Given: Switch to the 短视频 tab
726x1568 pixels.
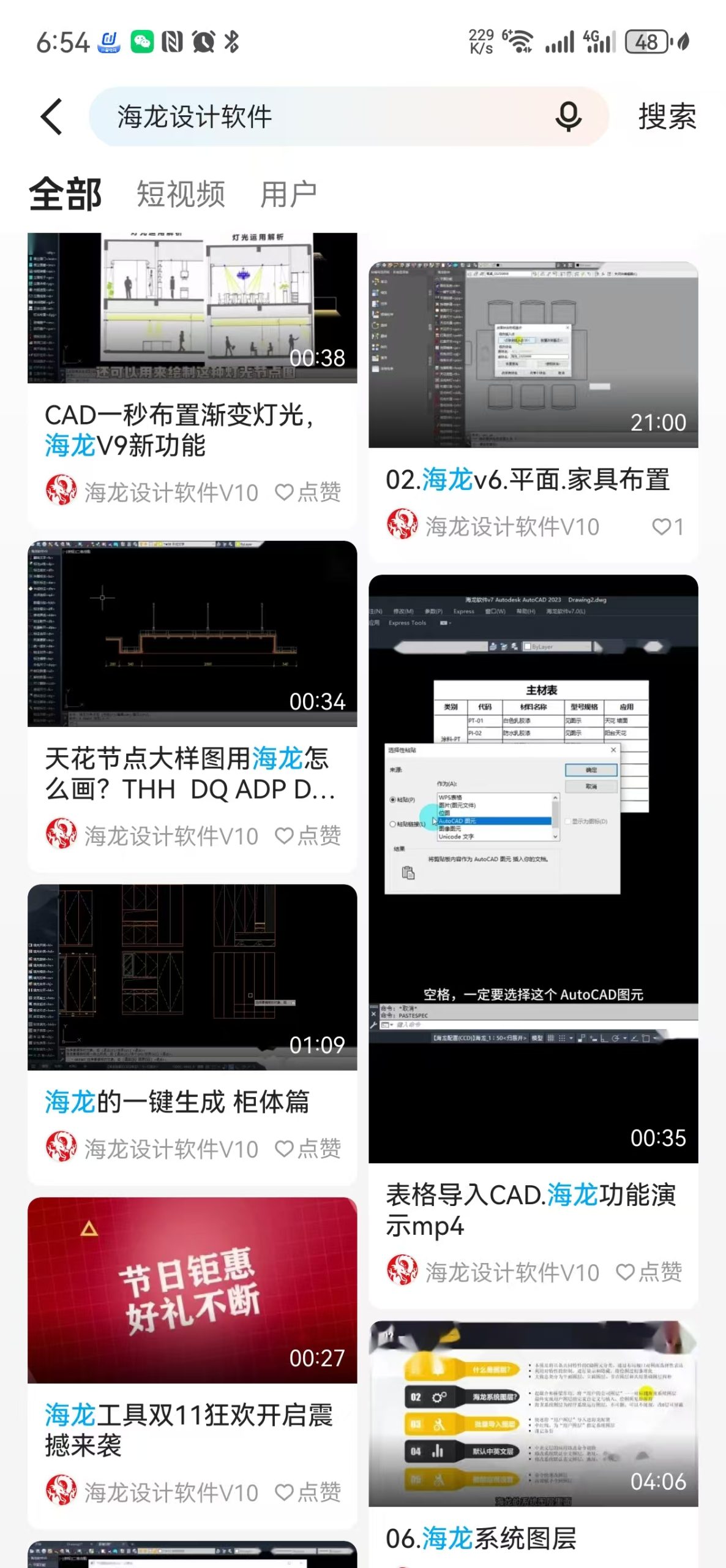Looking at the screenshot, I should [x=181, y=195].
